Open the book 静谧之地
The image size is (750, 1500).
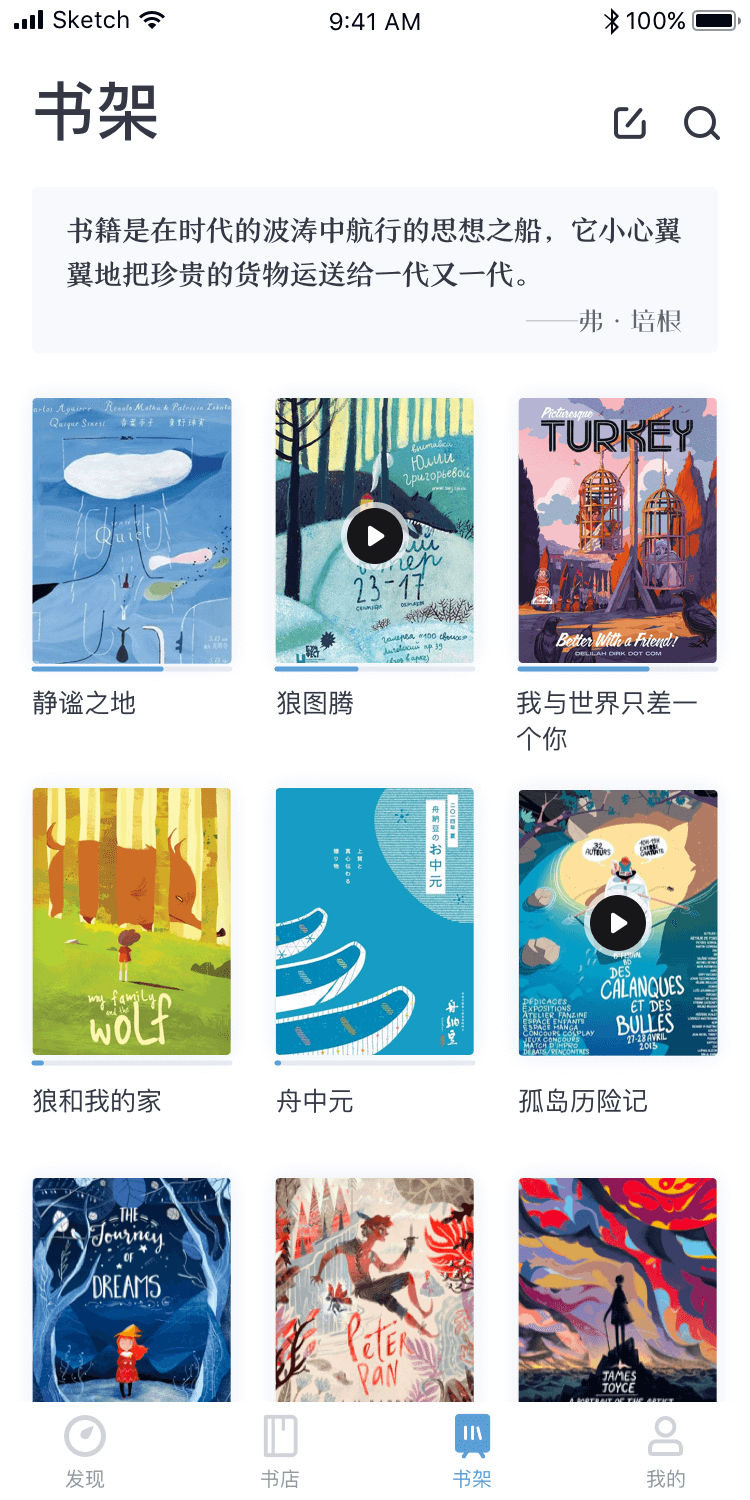pyautogui.click(x=132, y=531)
